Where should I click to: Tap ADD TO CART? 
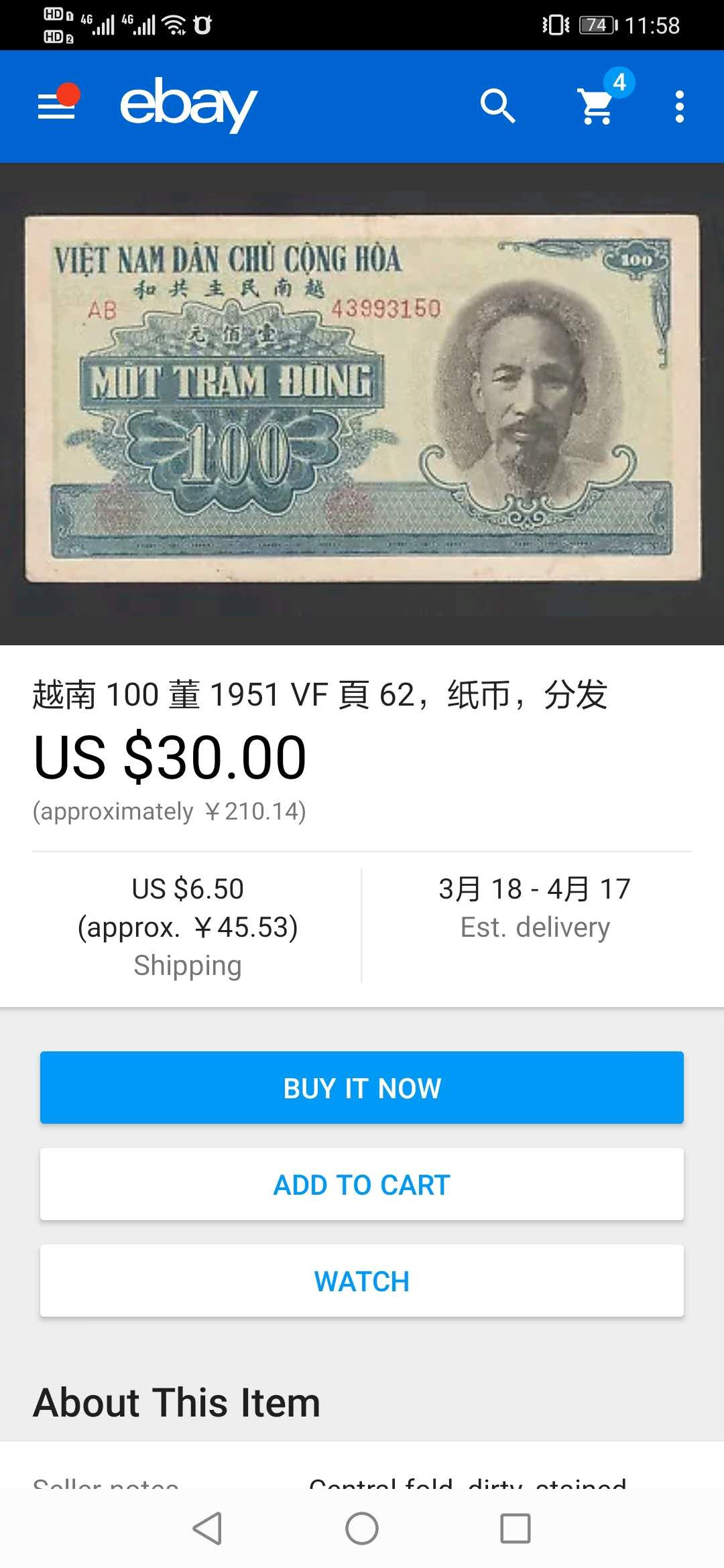pos(362,1184)
